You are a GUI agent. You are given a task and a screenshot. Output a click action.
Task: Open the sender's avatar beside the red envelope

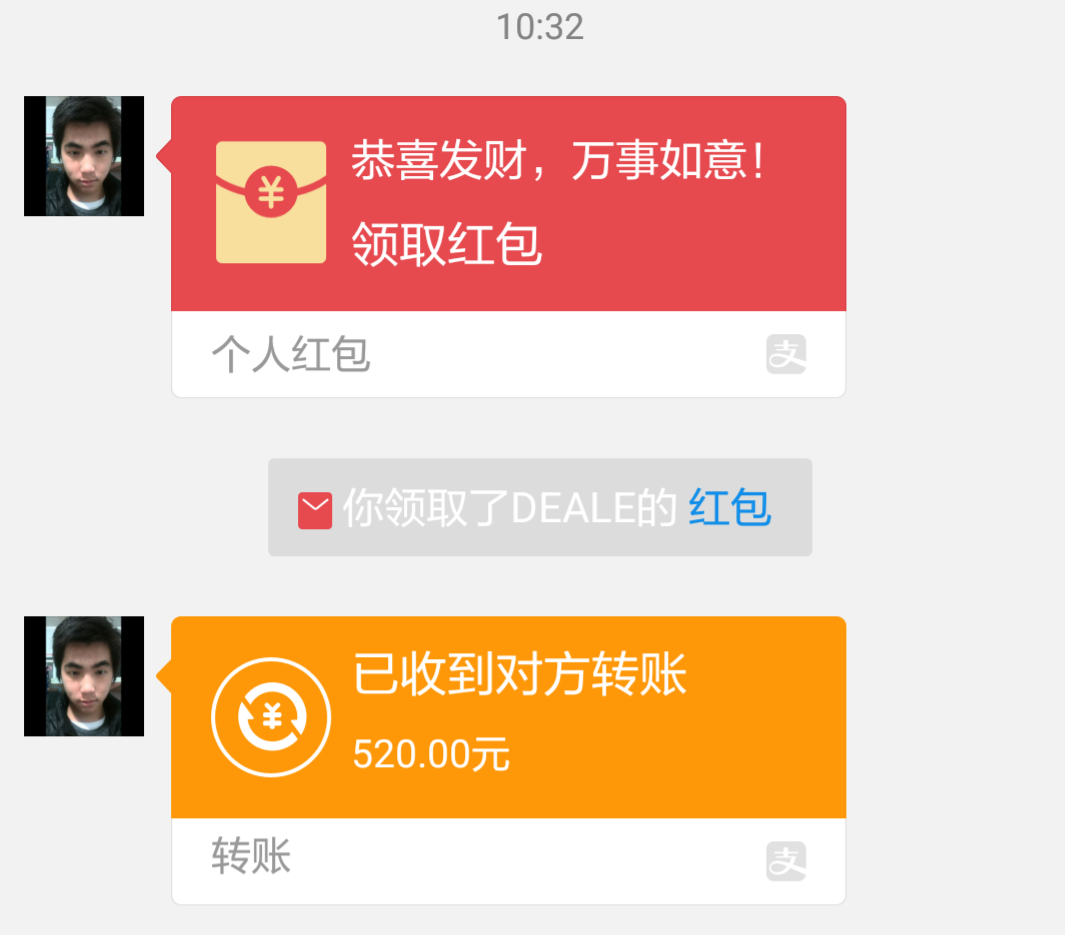84,156
